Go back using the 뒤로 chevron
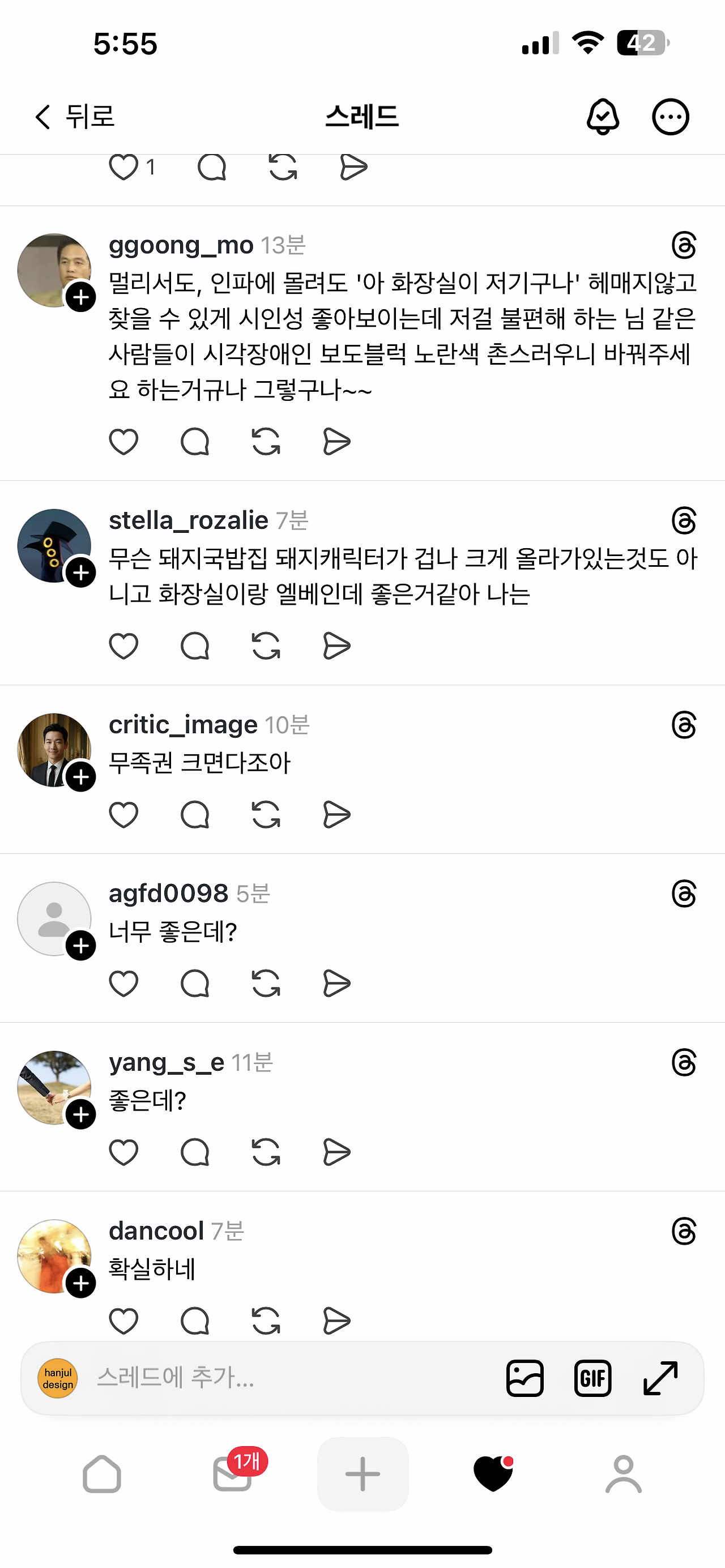The image size is (725, 1568). point(42,116)
